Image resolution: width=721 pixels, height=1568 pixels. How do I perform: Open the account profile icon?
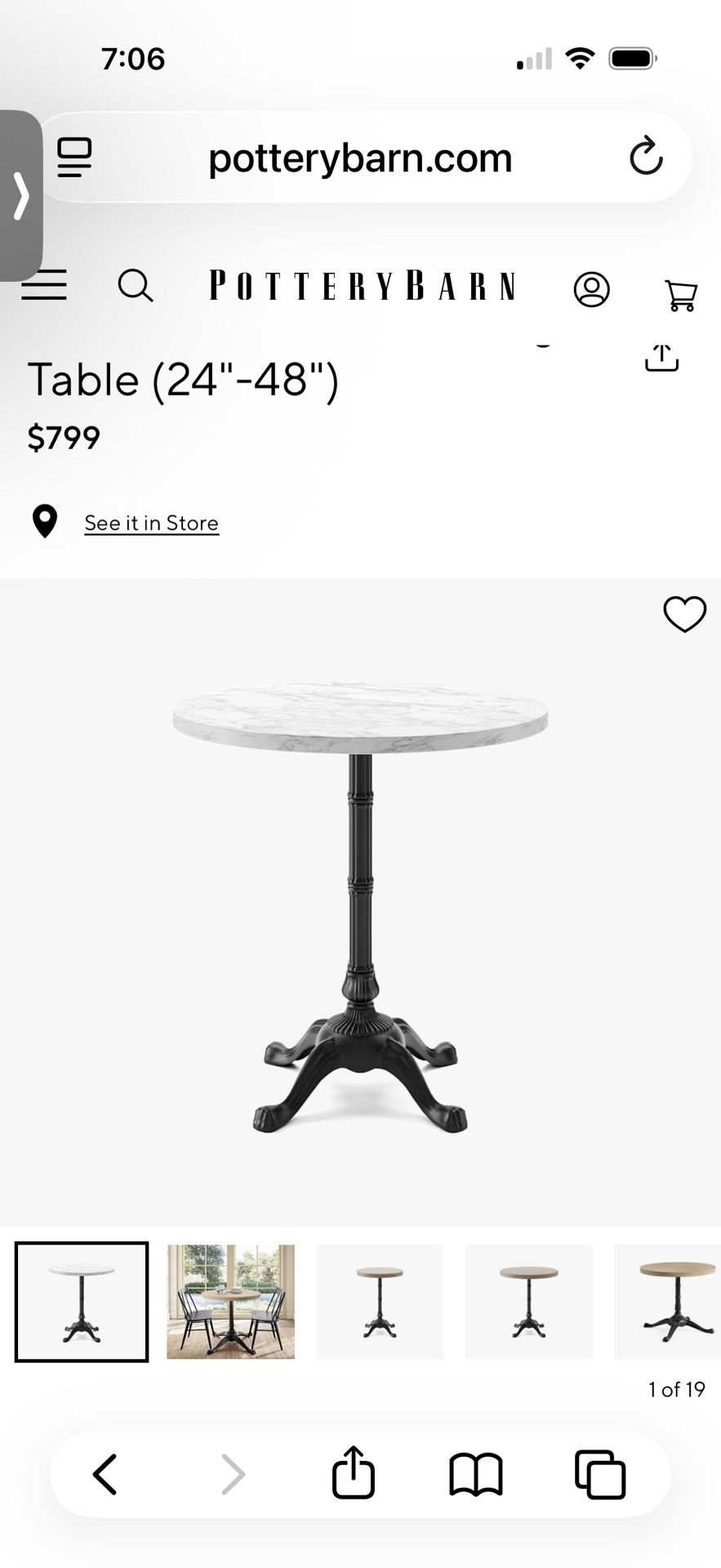pos(591,289)
